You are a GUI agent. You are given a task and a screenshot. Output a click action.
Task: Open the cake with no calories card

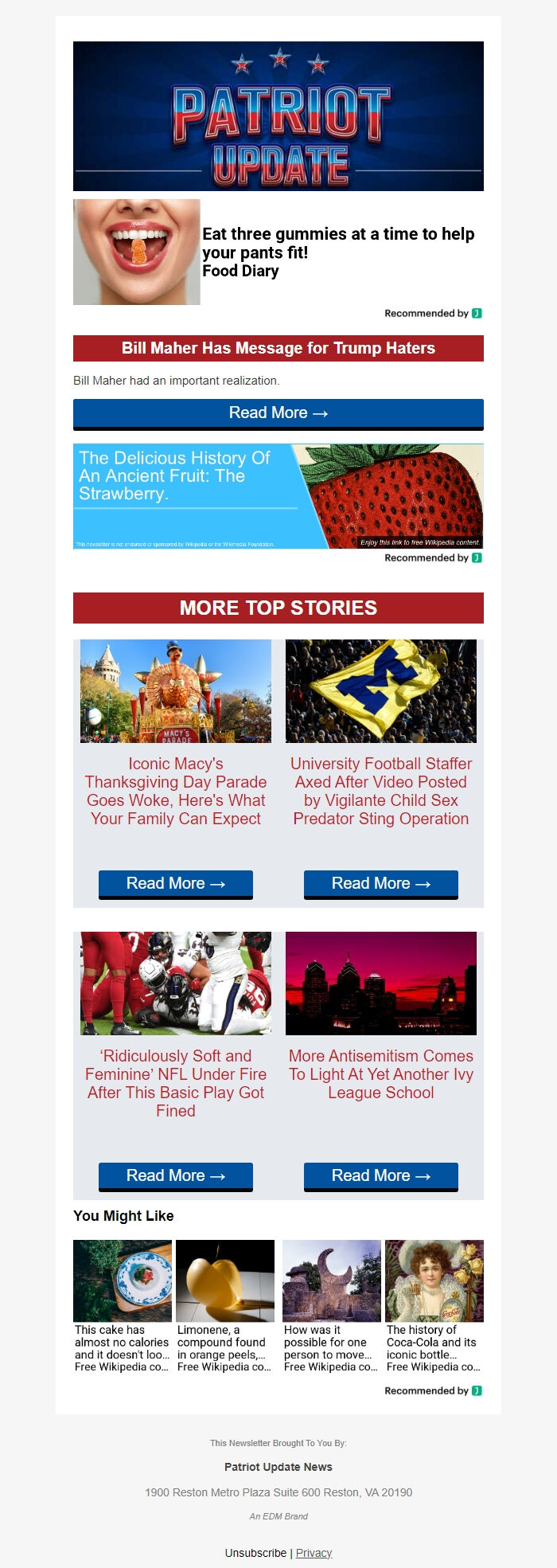tap(123, 1306)
